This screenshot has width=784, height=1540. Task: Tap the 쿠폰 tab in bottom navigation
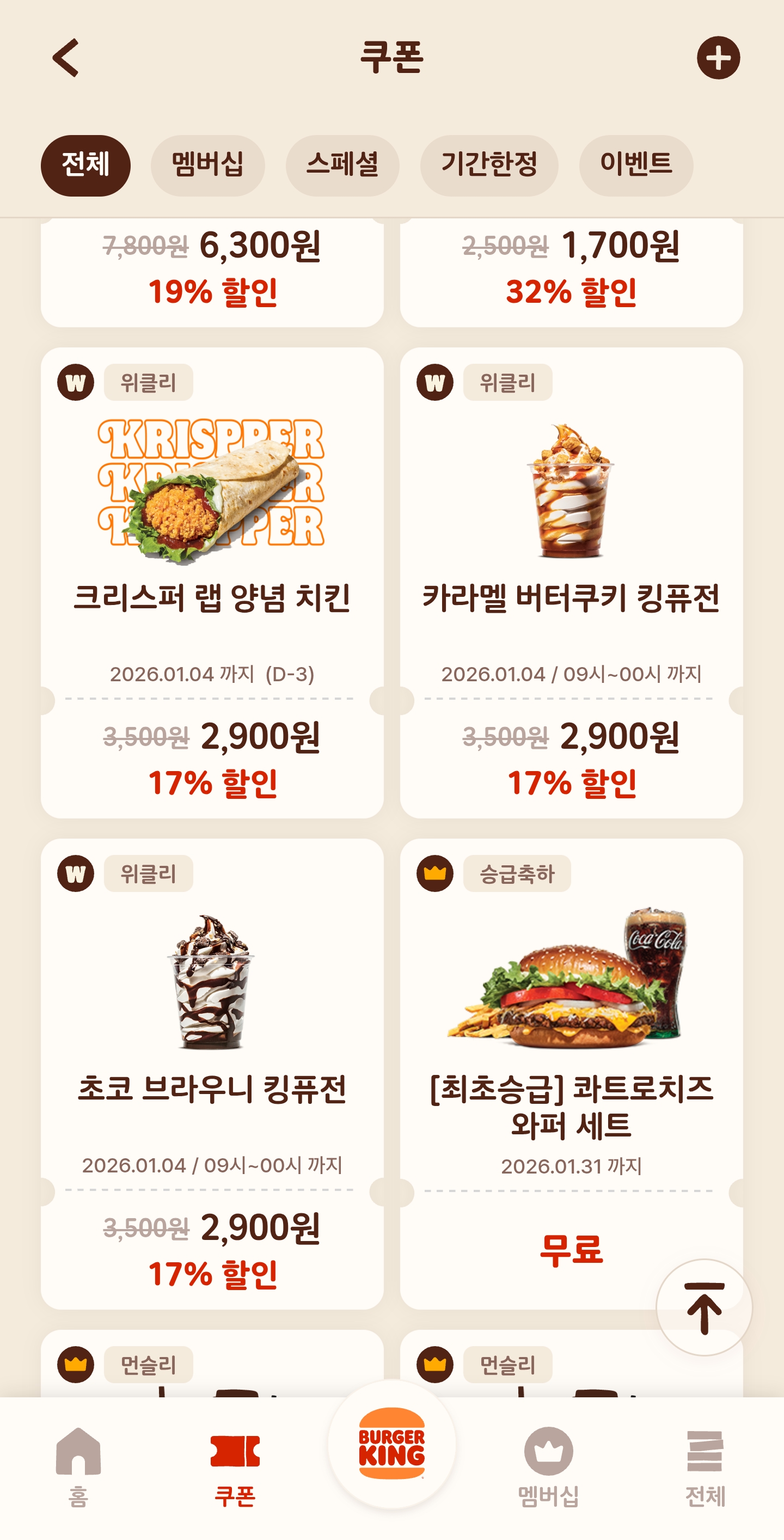pyautogui.click(x=235, y=1466)
